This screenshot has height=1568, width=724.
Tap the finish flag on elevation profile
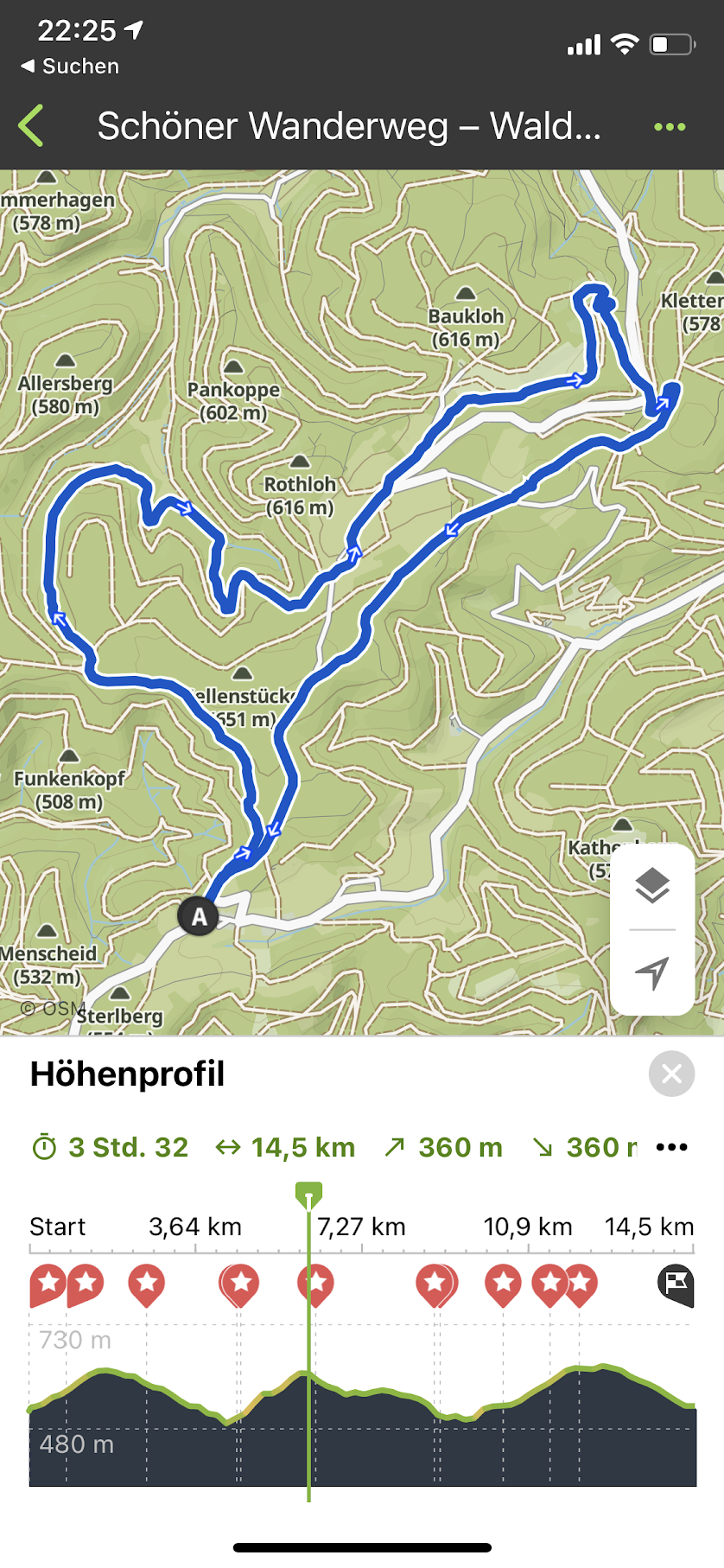coord(676,1284)
